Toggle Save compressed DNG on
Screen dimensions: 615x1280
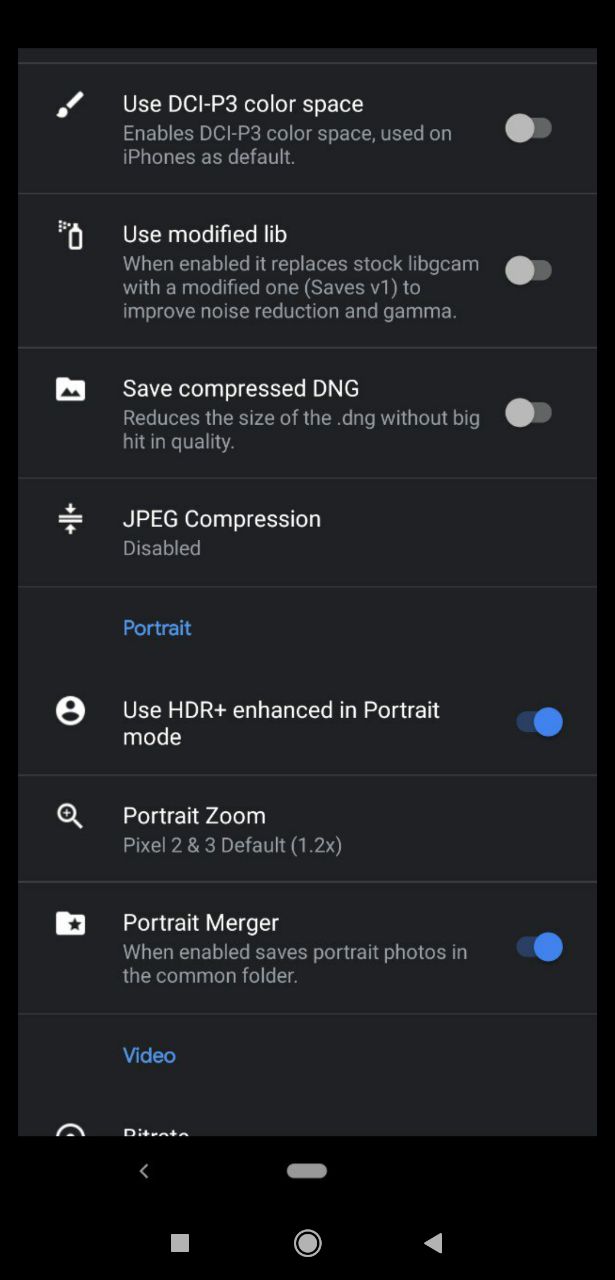click(x=529, y=413)
